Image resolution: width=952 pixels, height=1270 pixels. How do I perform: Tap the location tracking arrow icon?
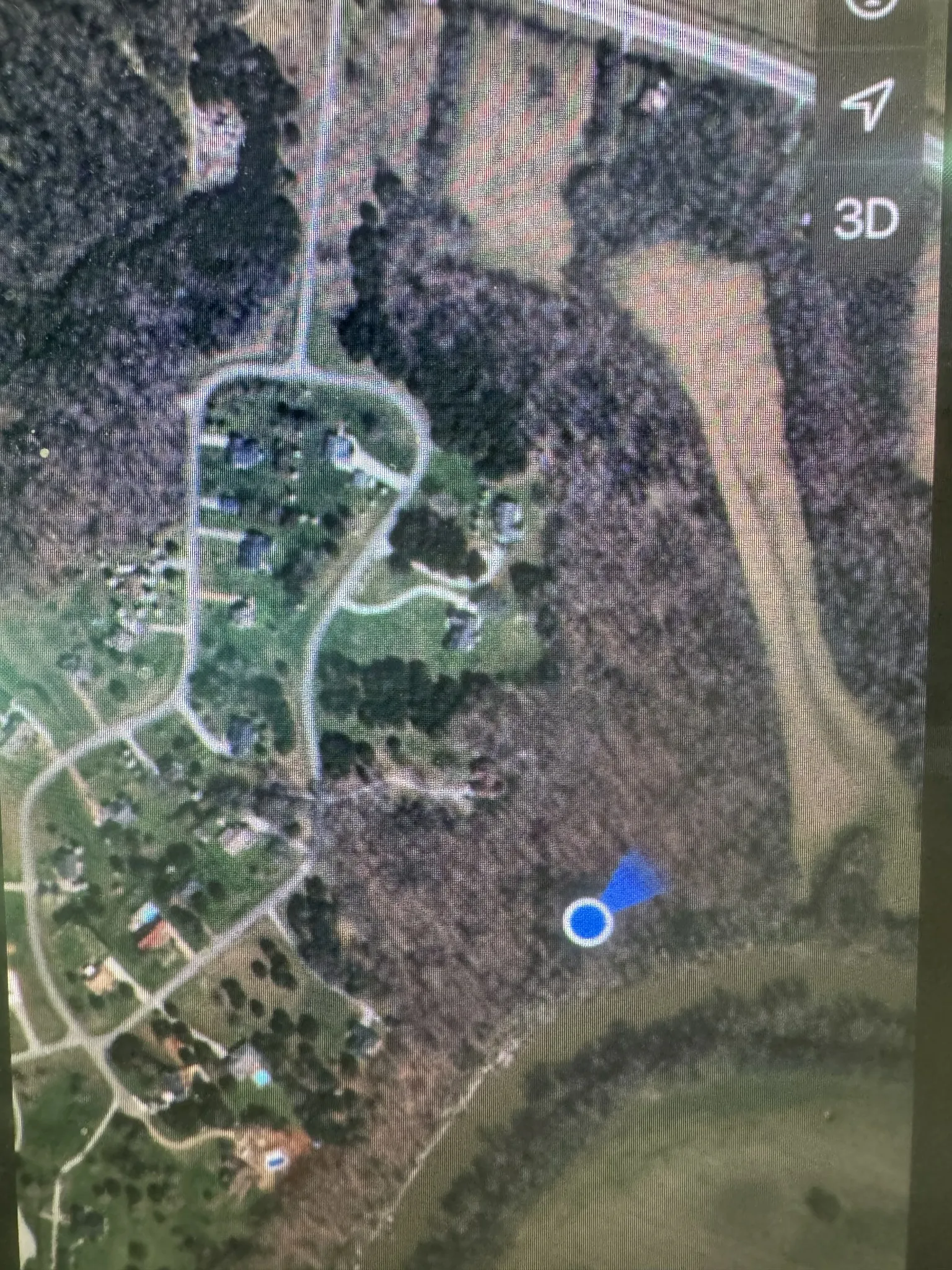click(x=869, y=104)
